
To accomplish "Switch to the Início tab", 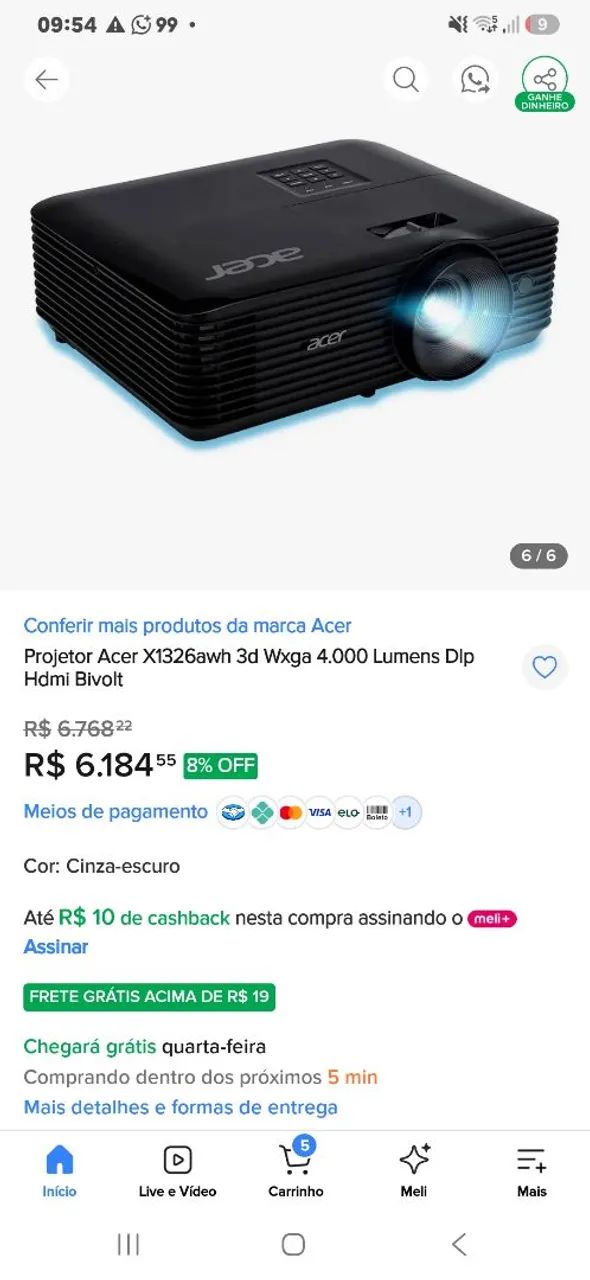I will (x=59, y=1171).
